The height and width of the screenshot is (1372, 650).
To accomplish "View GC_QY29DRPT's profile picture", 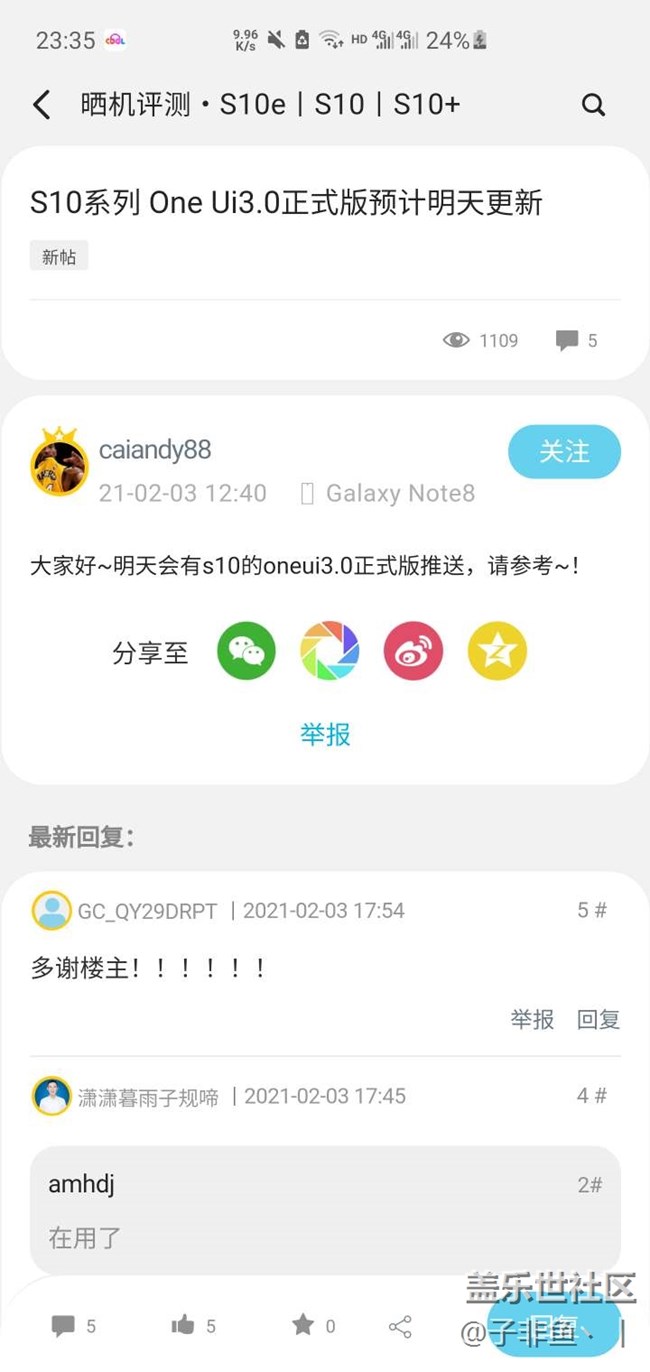I will (x=51, y=911).
